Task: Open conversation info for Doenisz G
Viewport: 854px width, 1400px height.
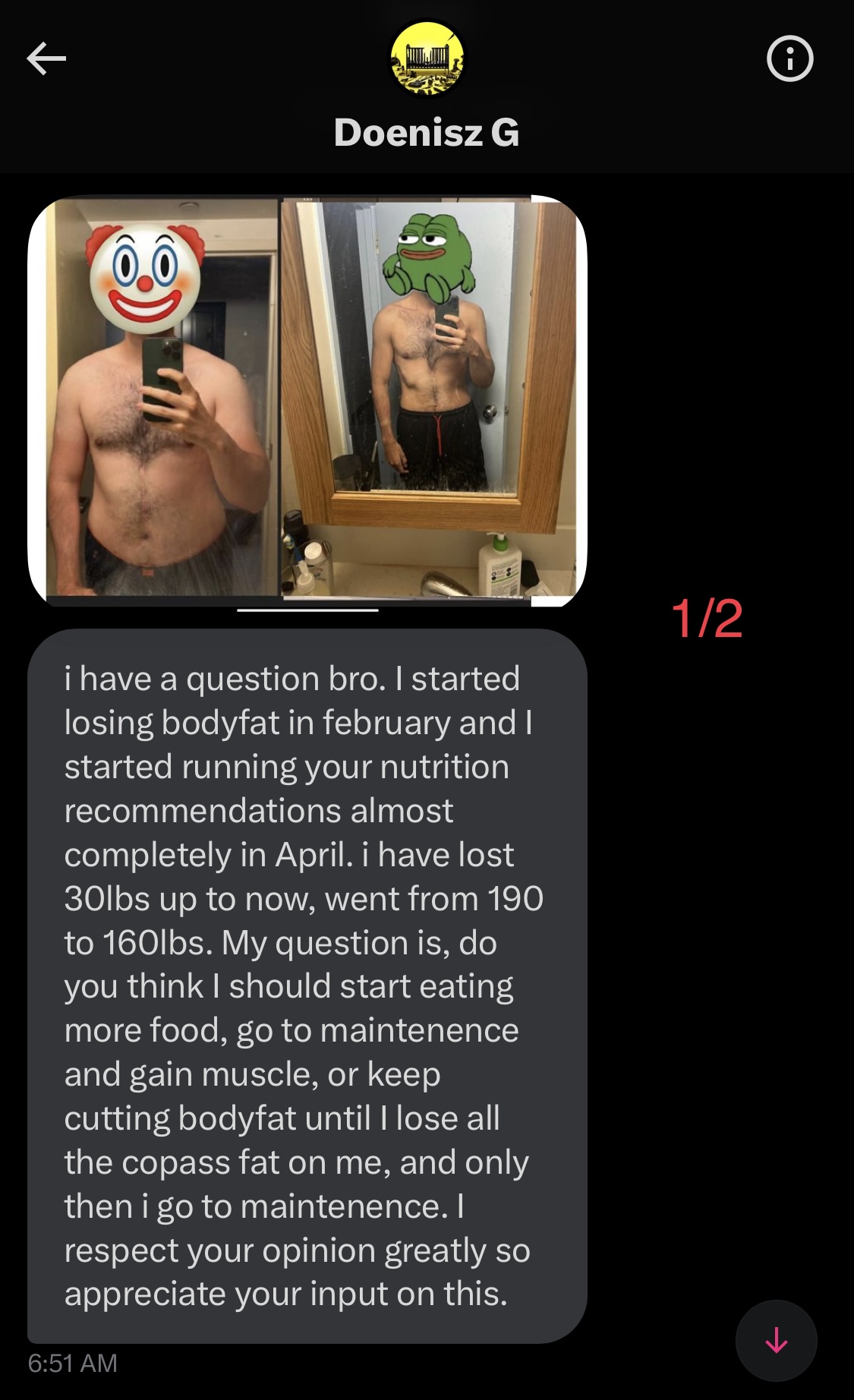Action: (x=789, y=58)
